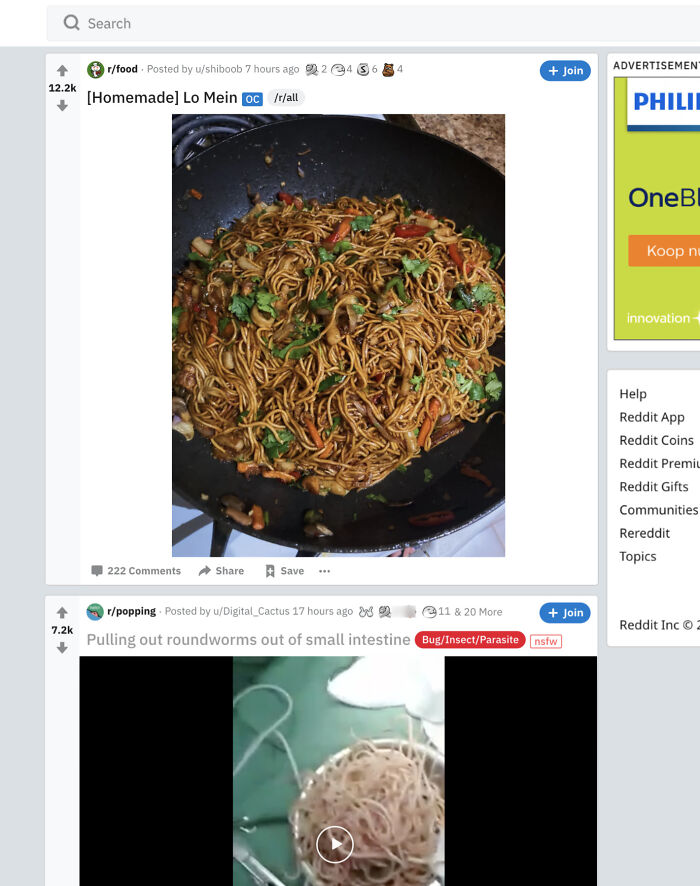Viewport: 700px width, 886px height.
Task: Open the r/food subreddit link
Action: coord(122,69)
